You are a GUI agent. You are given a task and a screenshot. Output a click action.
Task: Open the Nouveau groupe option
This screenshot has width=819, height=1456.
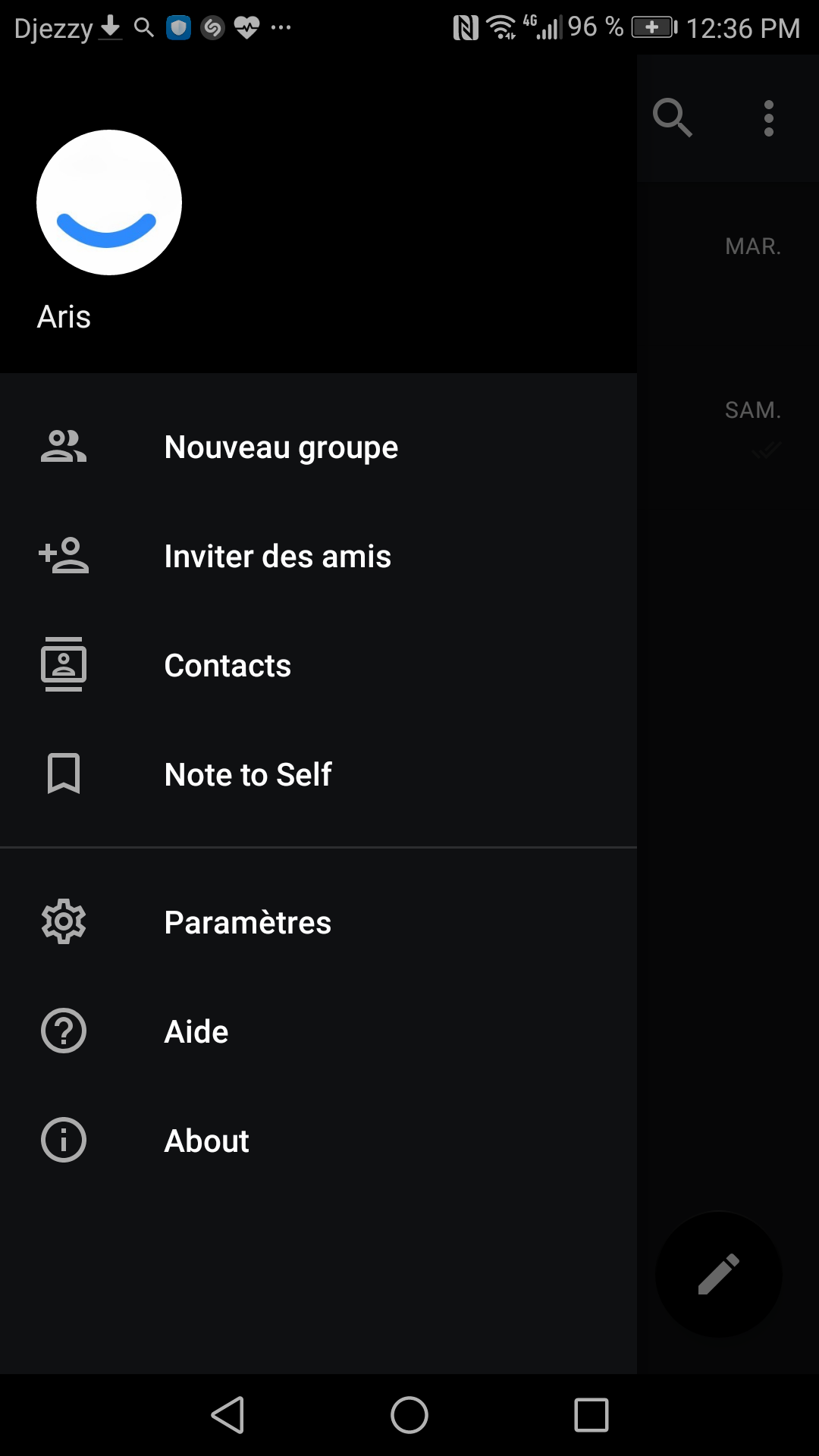point(281,447)
